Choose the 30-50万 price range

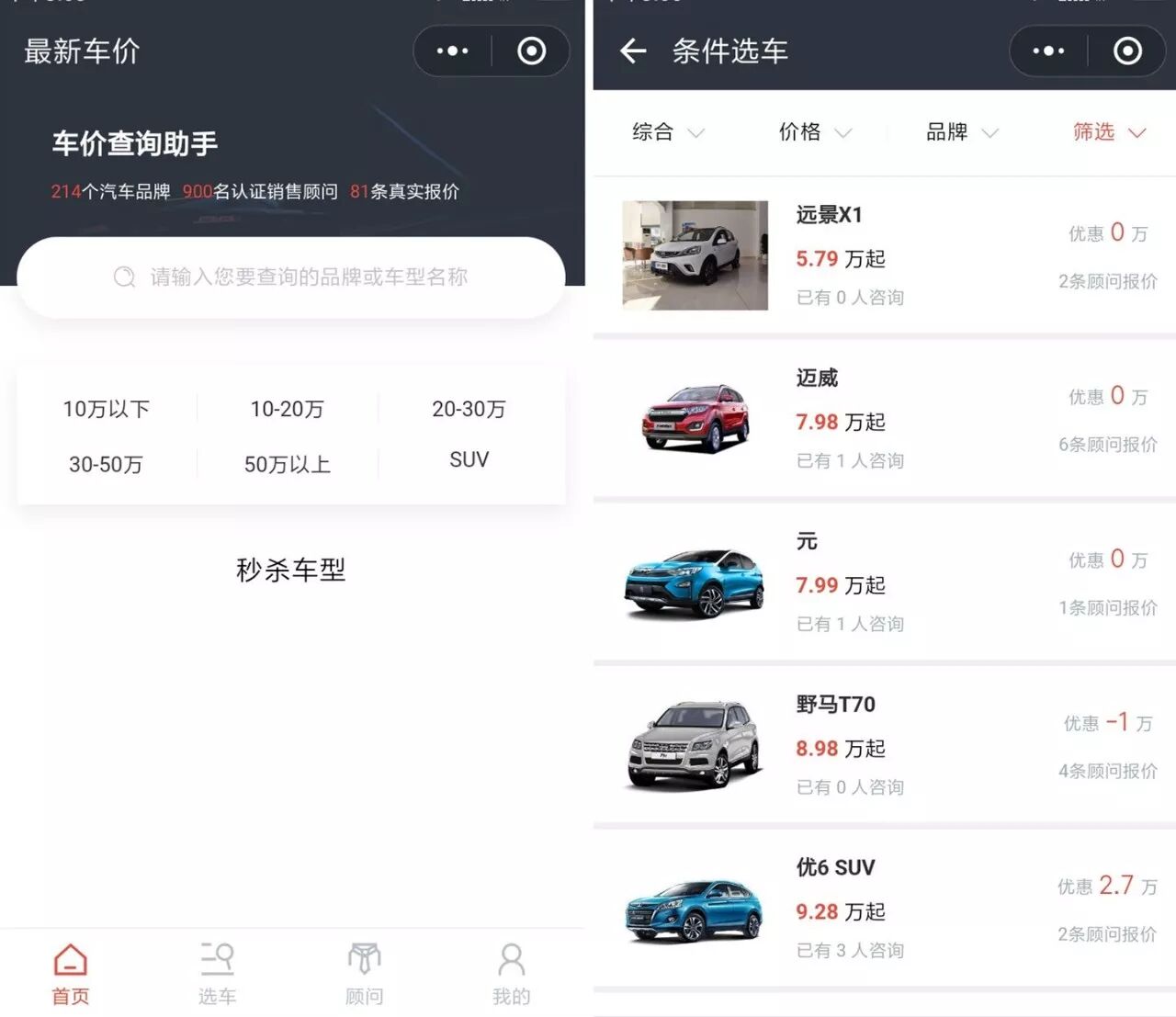(x=106, y=464)
